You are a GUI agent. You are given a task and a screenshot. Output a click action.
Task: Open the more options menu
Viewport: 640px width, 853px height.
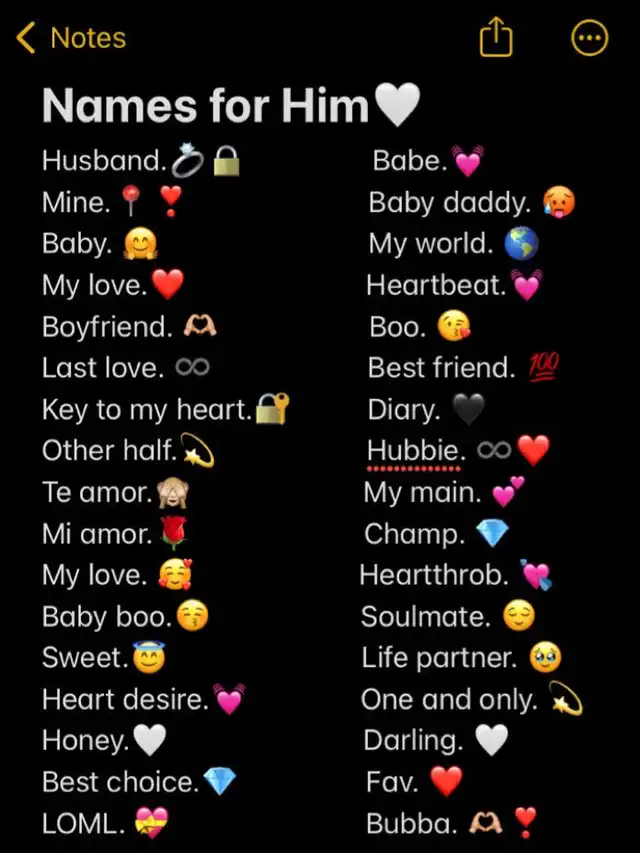tap(589, 38)
